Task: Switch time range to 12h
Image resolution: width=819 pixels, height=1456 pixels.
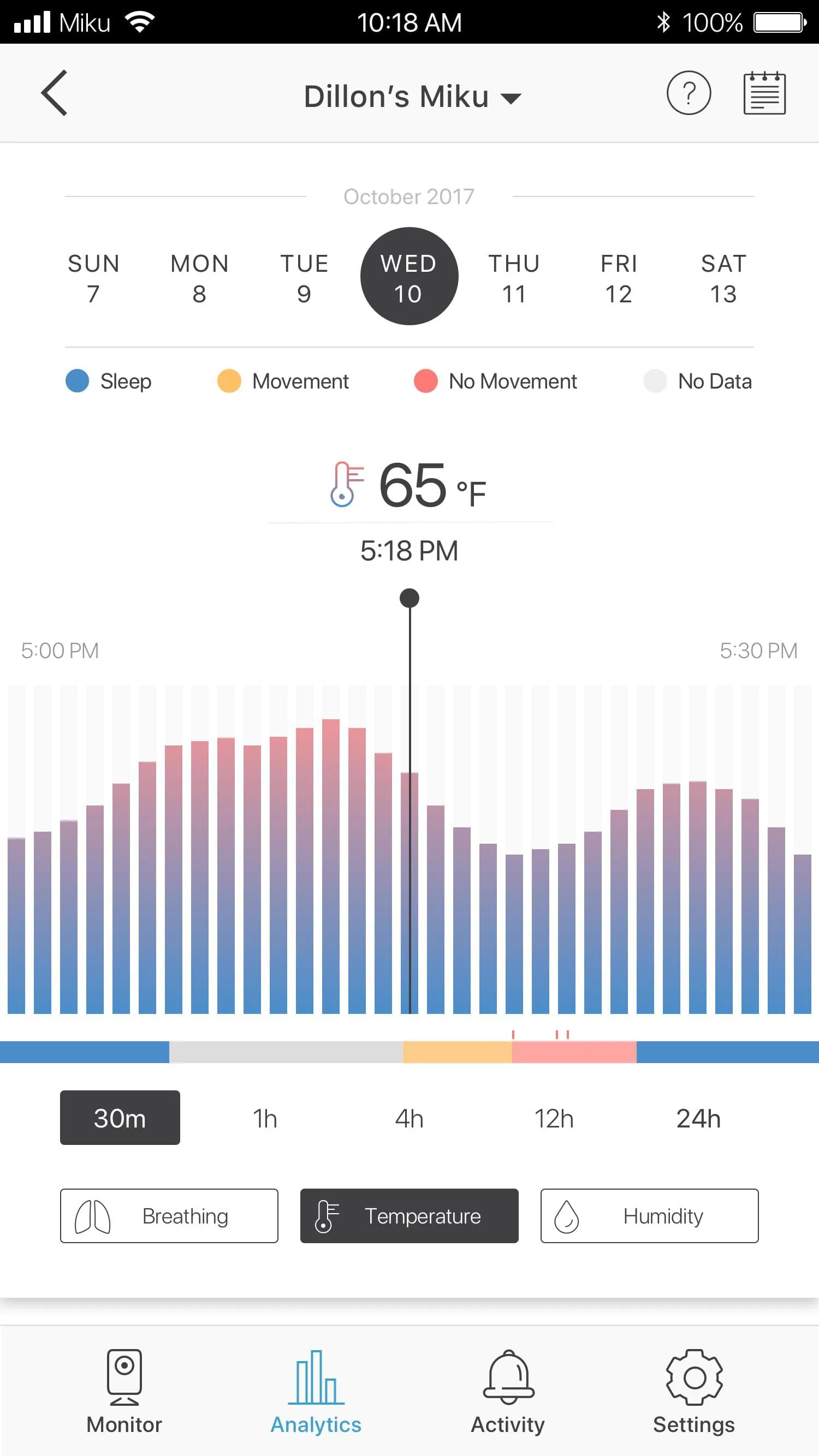Action: tap(554, 1119)
